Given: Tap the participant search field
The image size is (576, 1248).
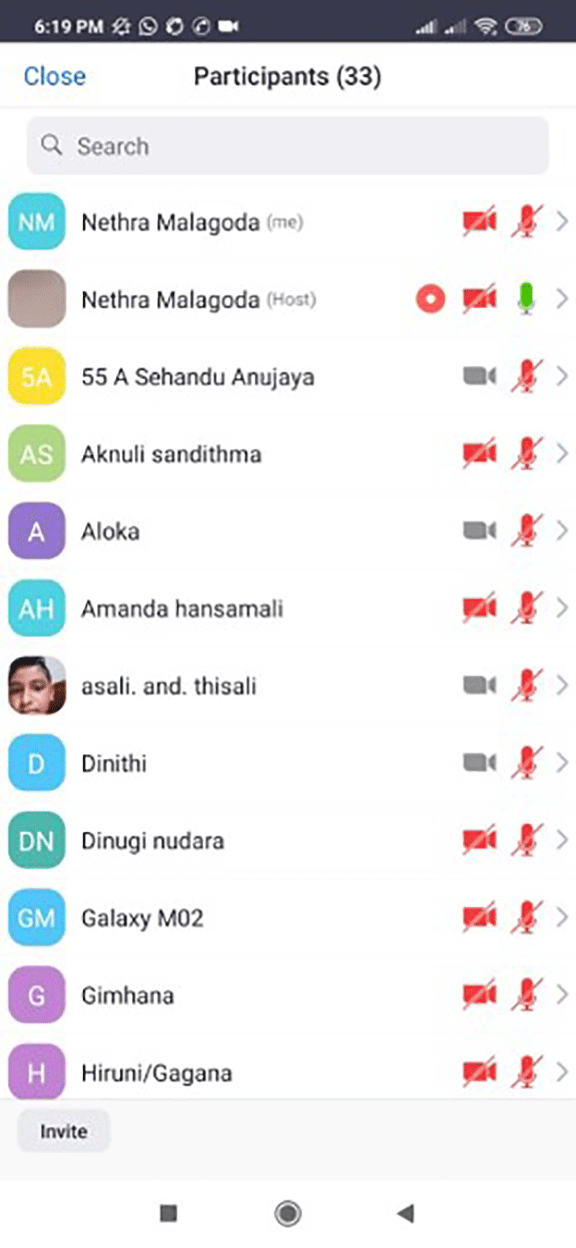Looking at the screenshot, I should coord(288,146).
